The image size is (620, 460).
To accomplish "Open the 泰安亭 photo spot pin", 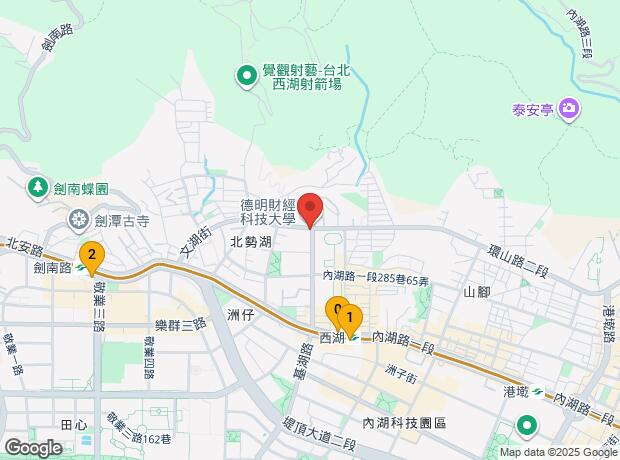I will (x=569, y=110).
